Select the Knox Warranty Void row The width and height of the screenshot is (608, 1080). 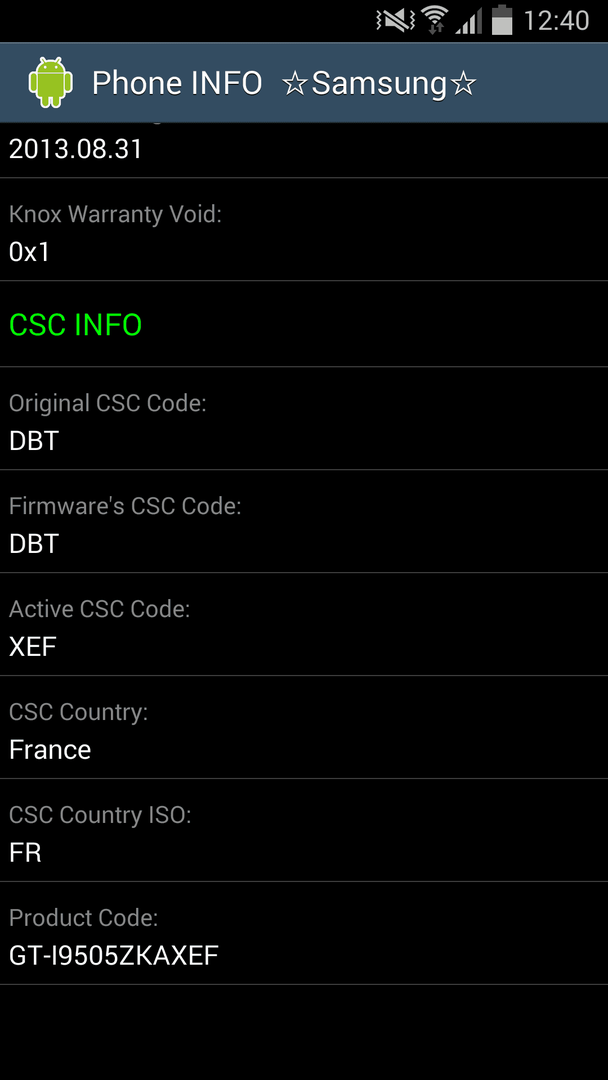(x=304, y=229)
